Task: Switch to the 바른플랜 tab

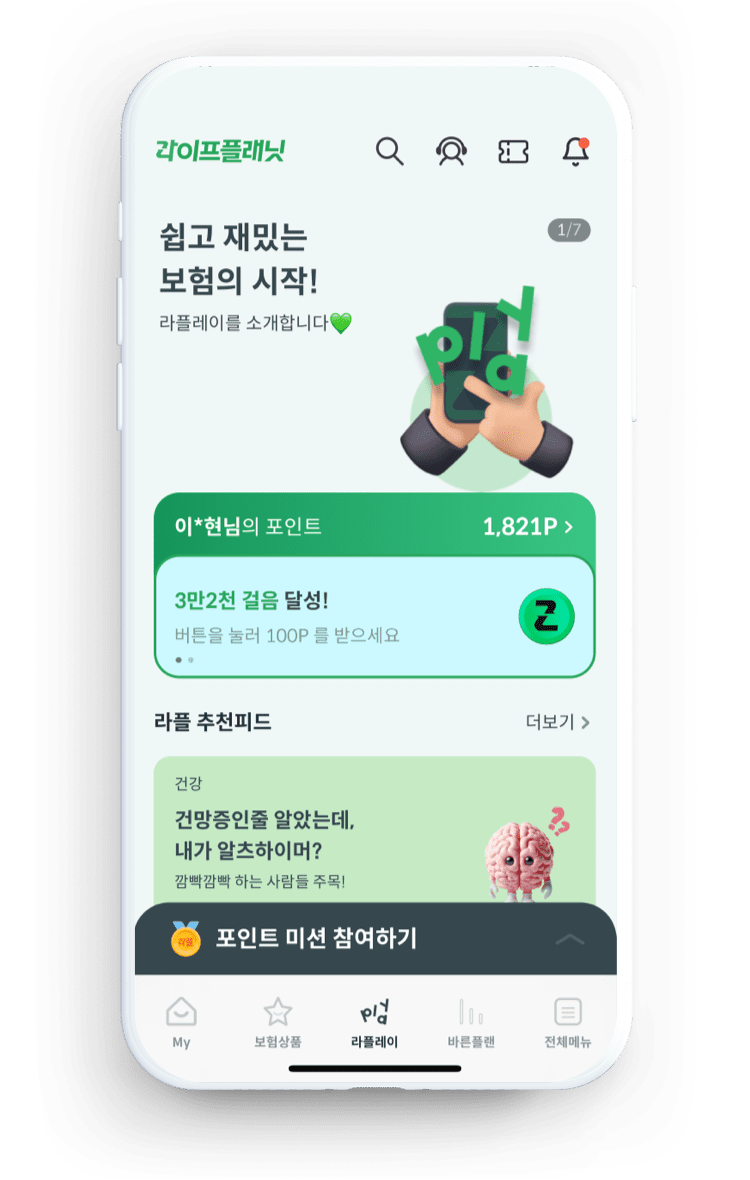Action: pyautogui.click(x=471, y=1022)
